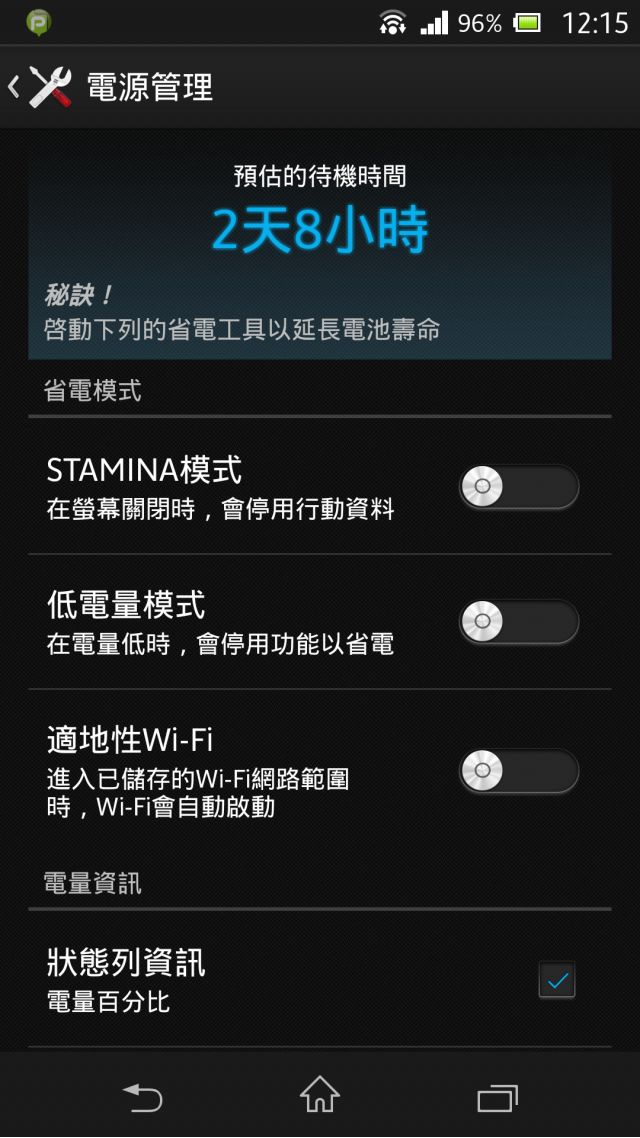
Task: Tap the system home button
Action: pos(320,1097)
